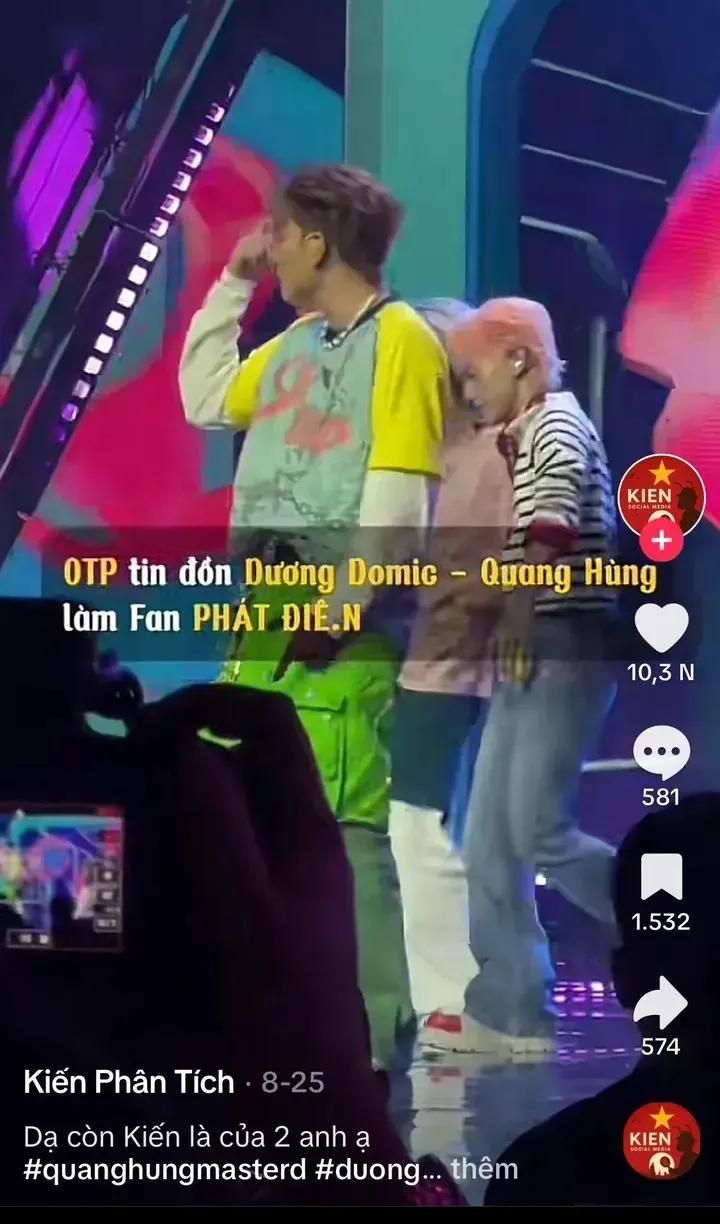Open the 581 comments
The height and width of the screenshot is (1224, 720).
(x=661, y=754)
